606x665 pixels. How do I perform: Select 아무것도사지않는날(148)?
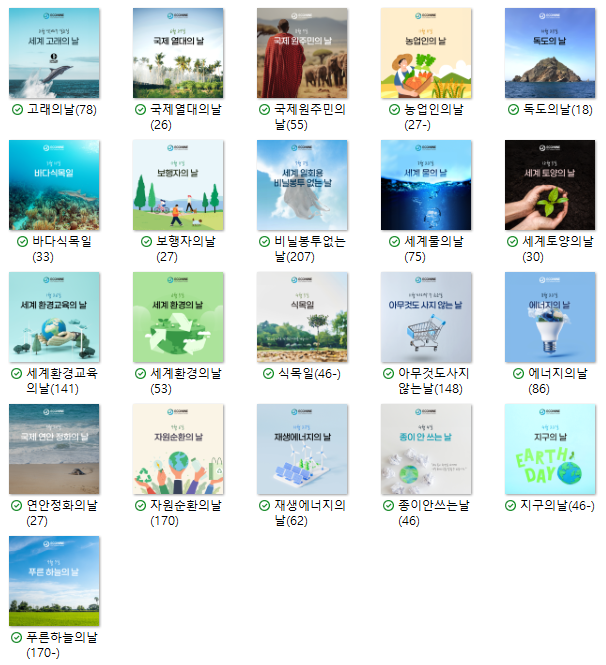(426, 318)
